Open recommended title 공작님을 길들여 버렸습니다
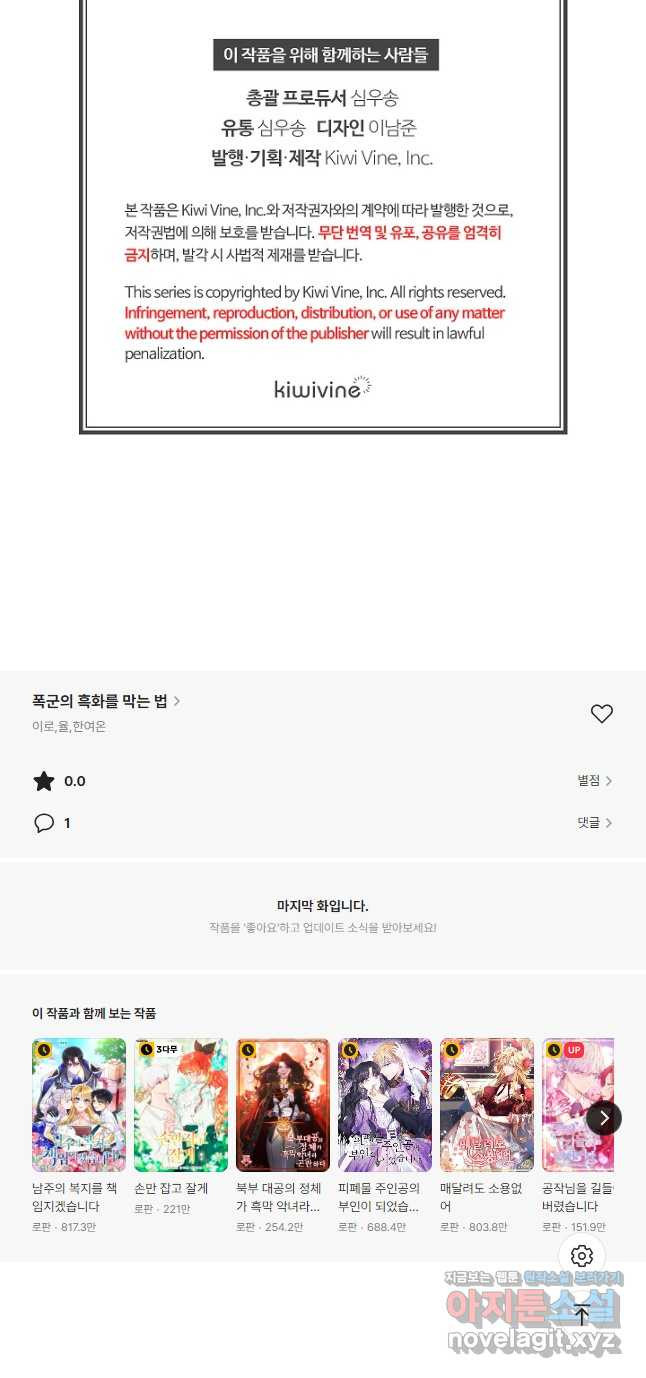 coord(576,1105)
